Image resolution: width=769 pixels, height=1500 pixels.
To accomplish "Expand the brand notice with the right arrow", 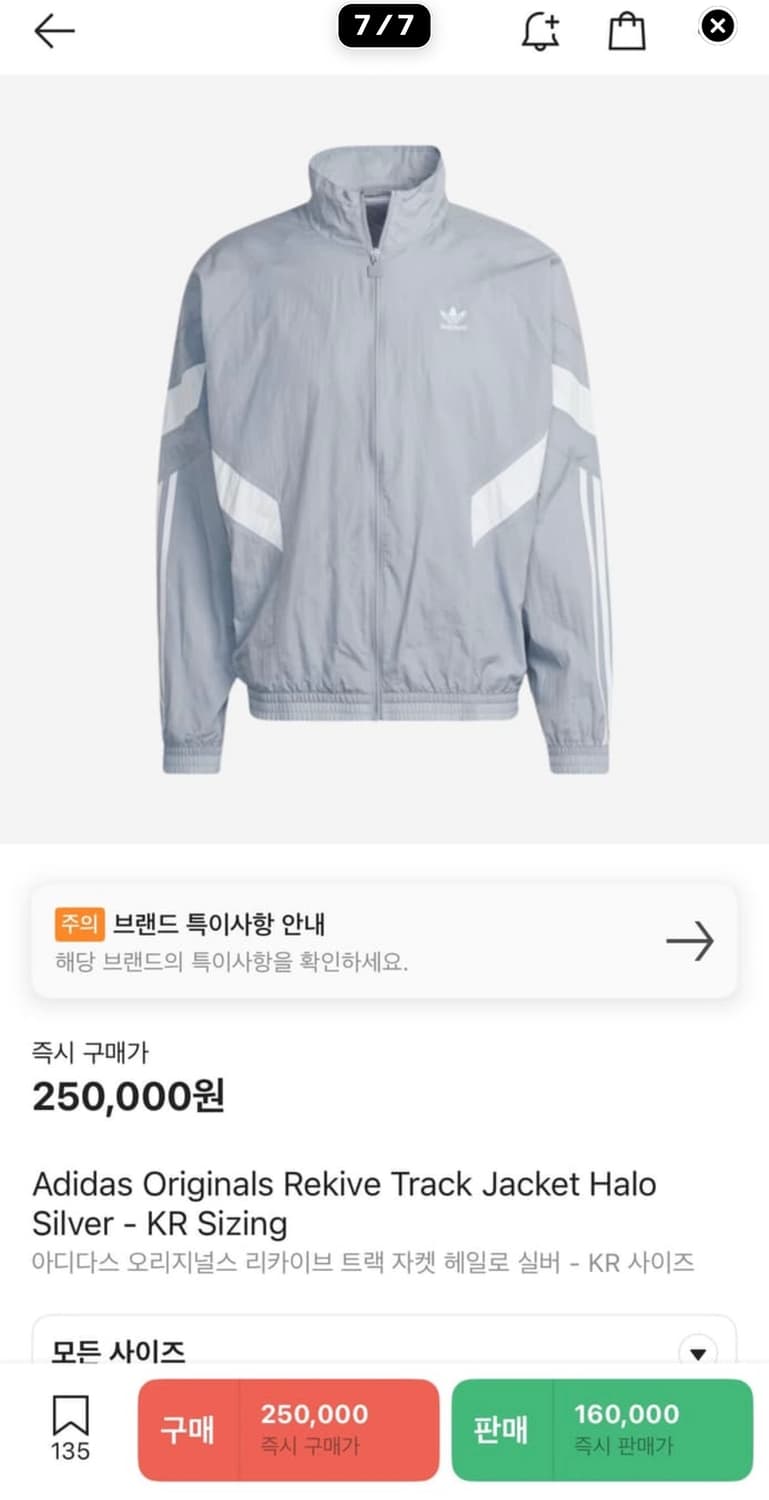I will (x=690, y=940).
